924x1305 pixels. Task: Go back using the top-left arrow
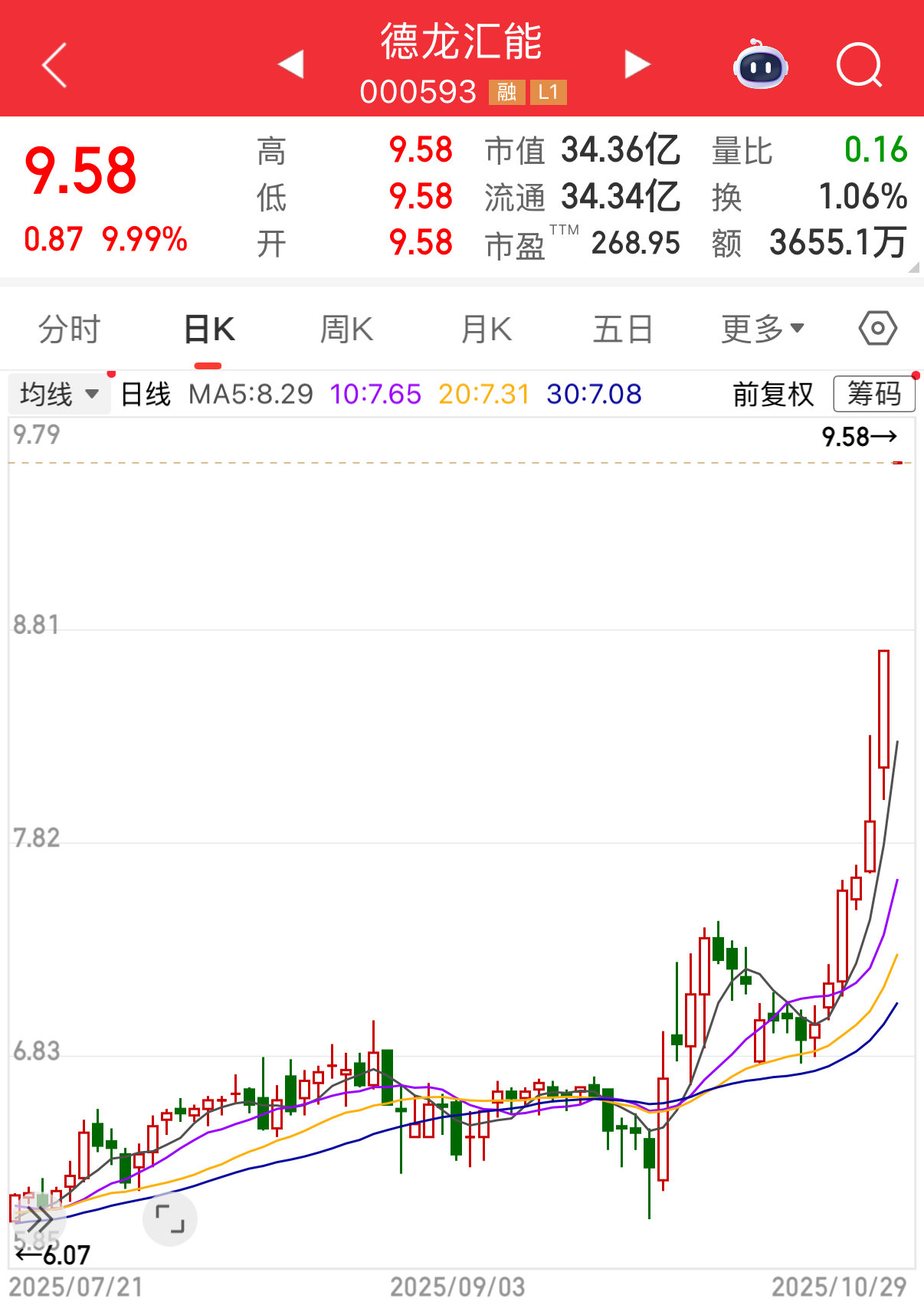pos(55,65)
